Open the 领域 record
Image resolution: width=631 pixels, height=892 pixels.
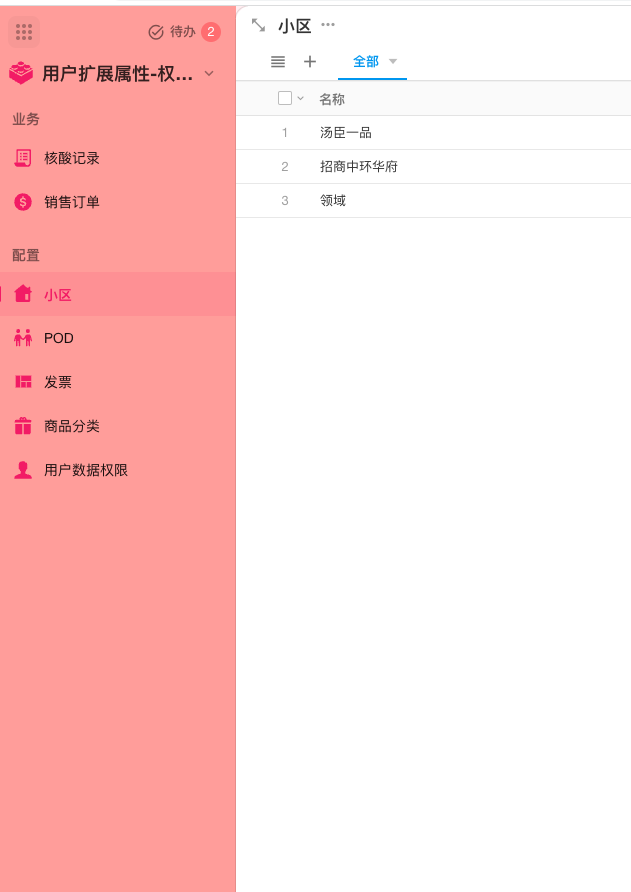(x=333, y=201)
